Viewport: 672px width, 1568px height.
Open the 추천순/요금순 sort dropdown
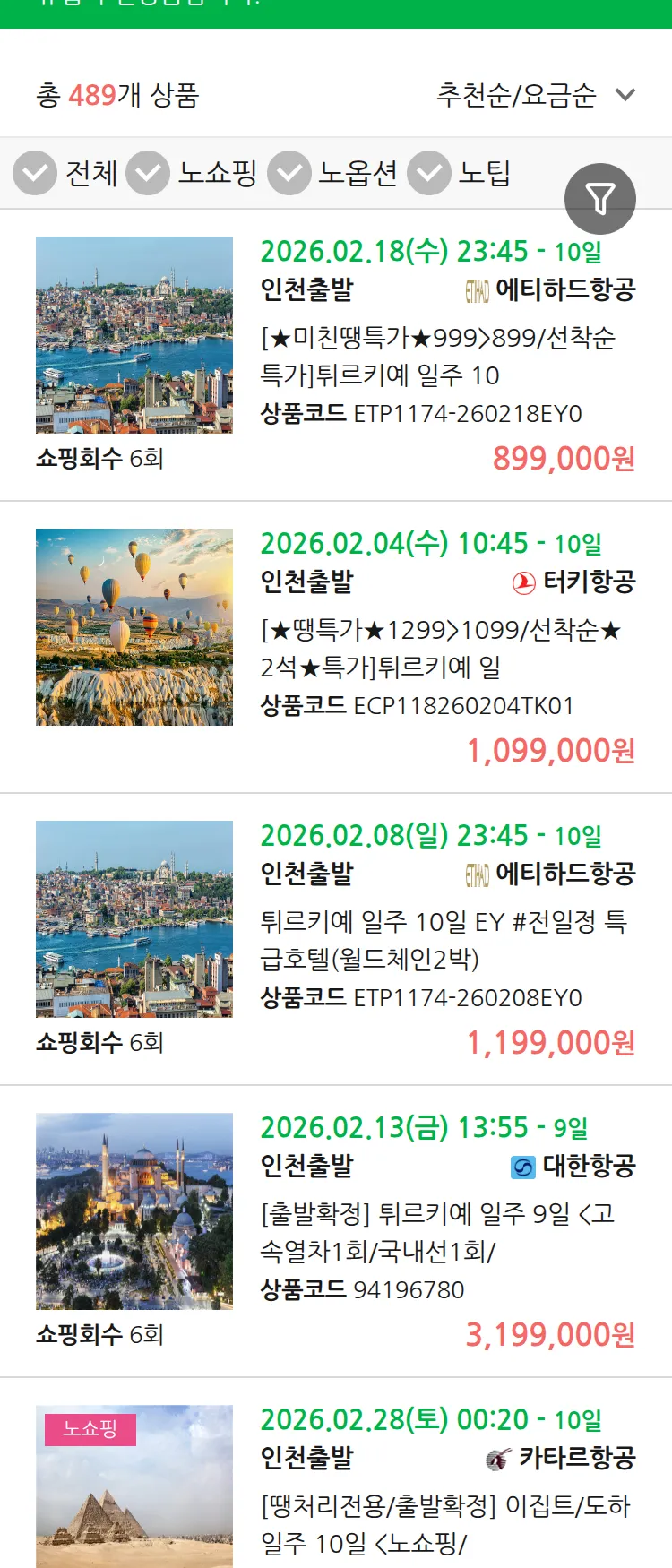[518, 94]
